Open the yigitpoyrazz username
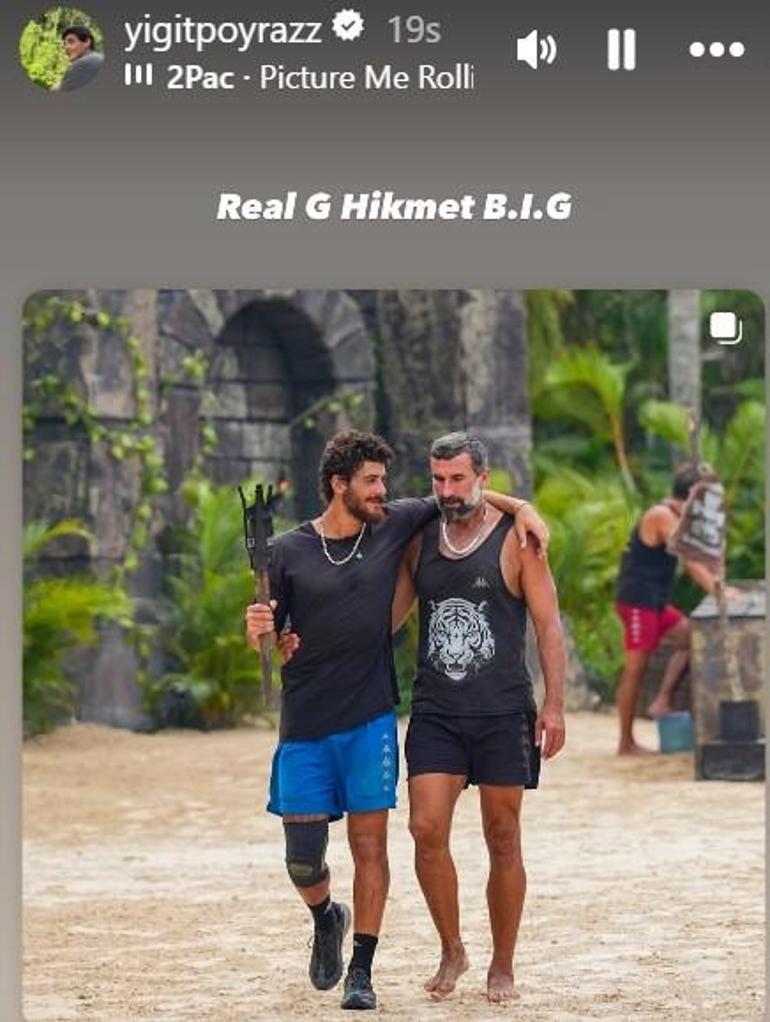Screen dimensions: 770x1022 pyautogui.click(x=222, y=29)
